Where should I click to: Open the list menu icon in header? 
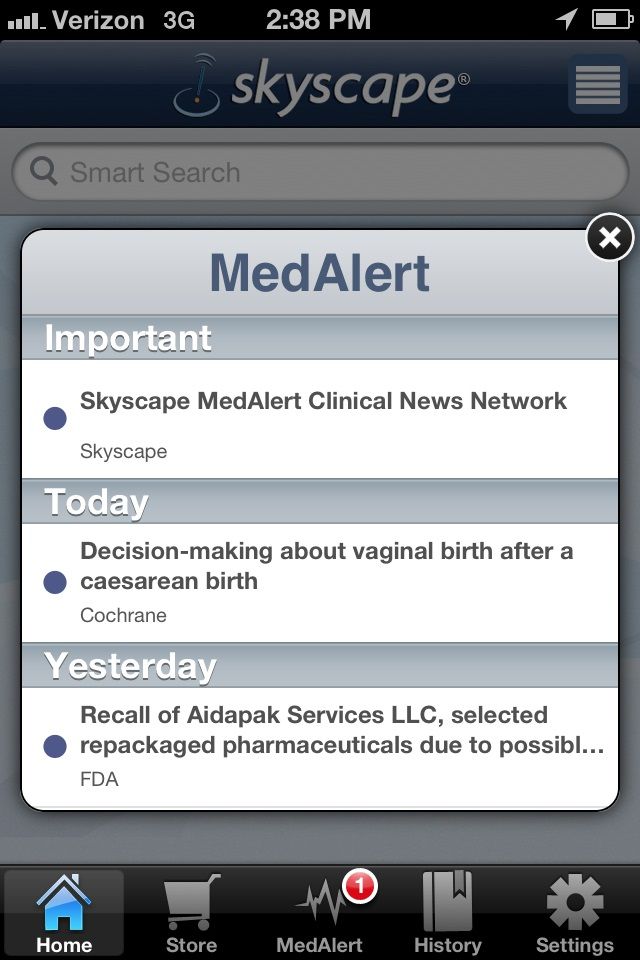click(x=597, y=84)
